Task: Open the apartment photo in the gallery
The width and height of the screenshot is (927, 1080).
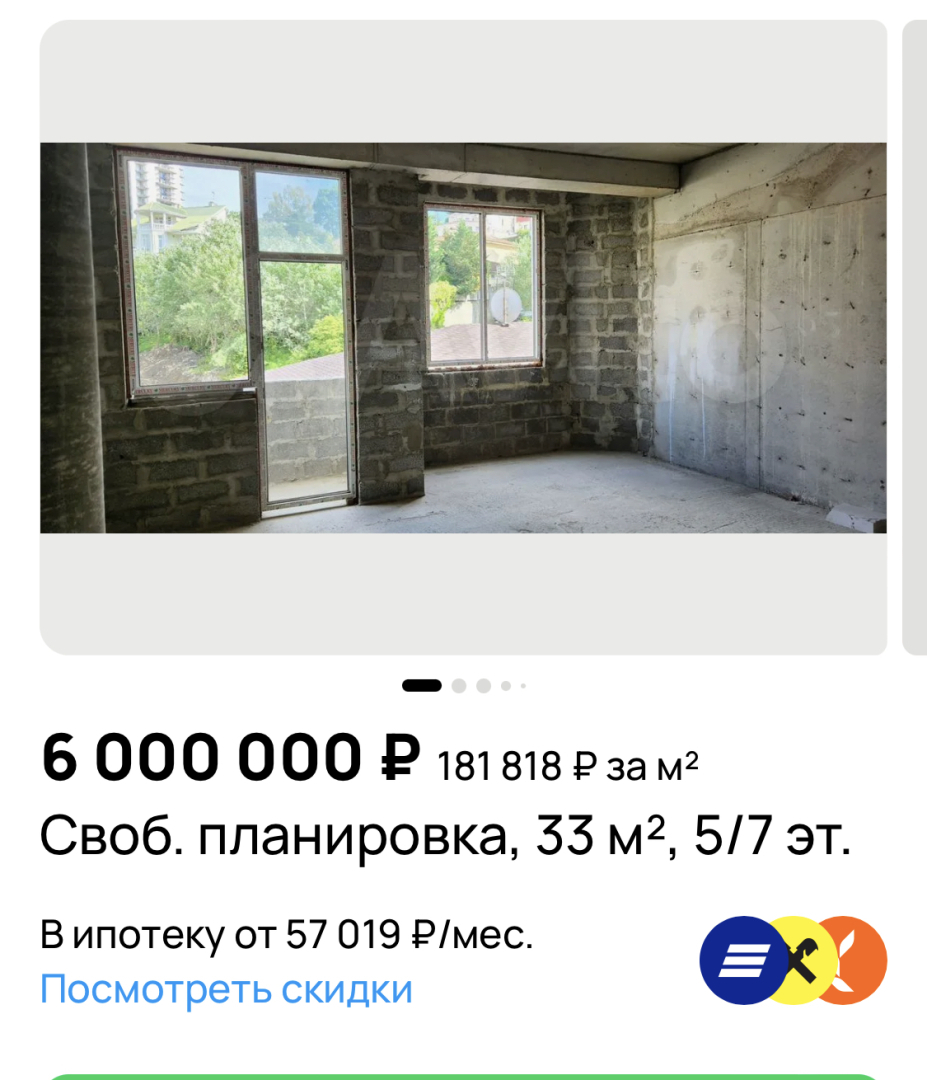Action: point(463,338)
